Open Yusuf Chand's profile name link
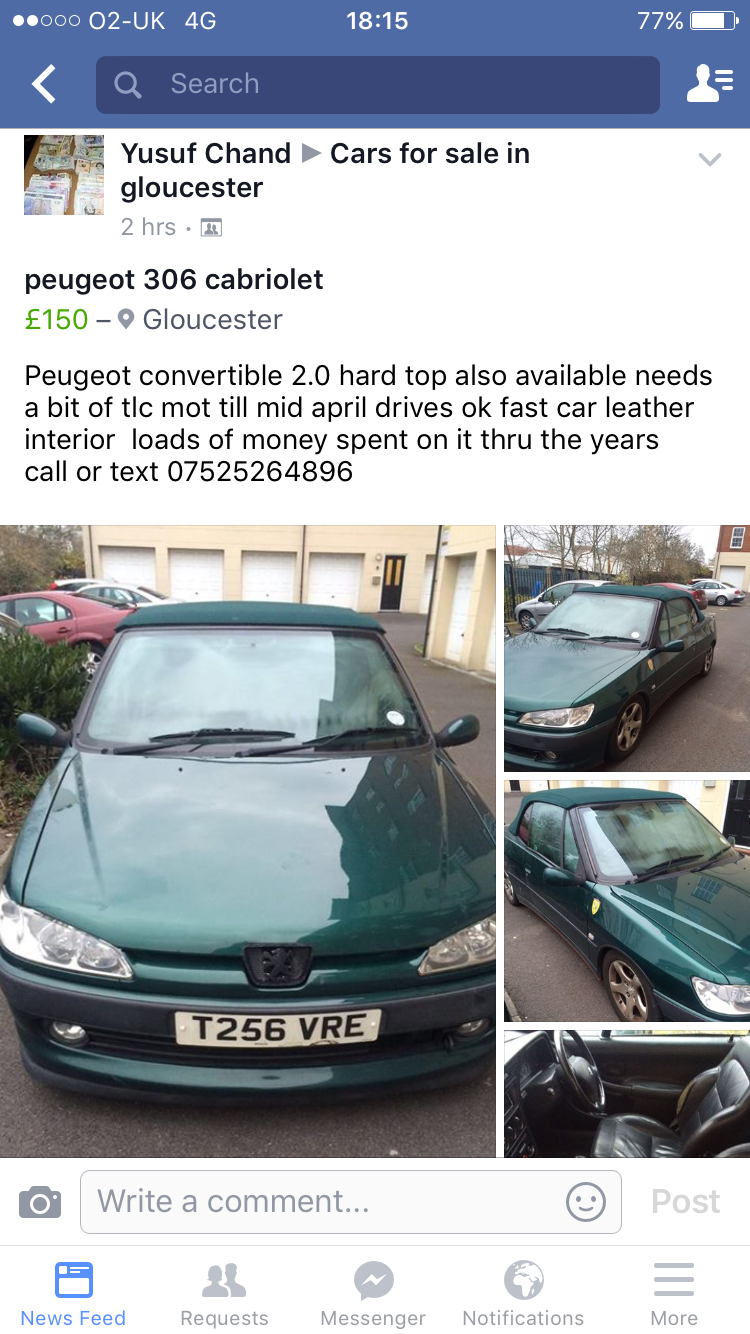750x1334 pixels. (x=206, y=153)
